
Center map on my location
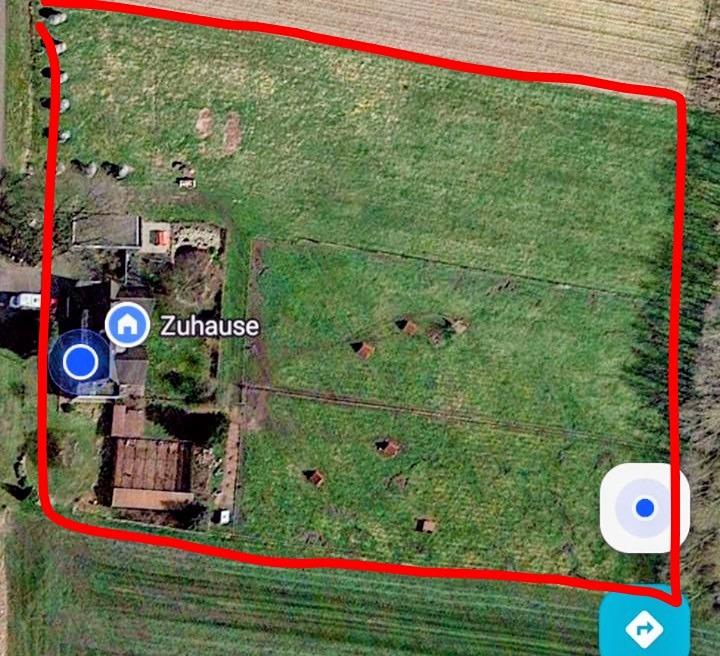pyautogui.click(x=644, y=507)
